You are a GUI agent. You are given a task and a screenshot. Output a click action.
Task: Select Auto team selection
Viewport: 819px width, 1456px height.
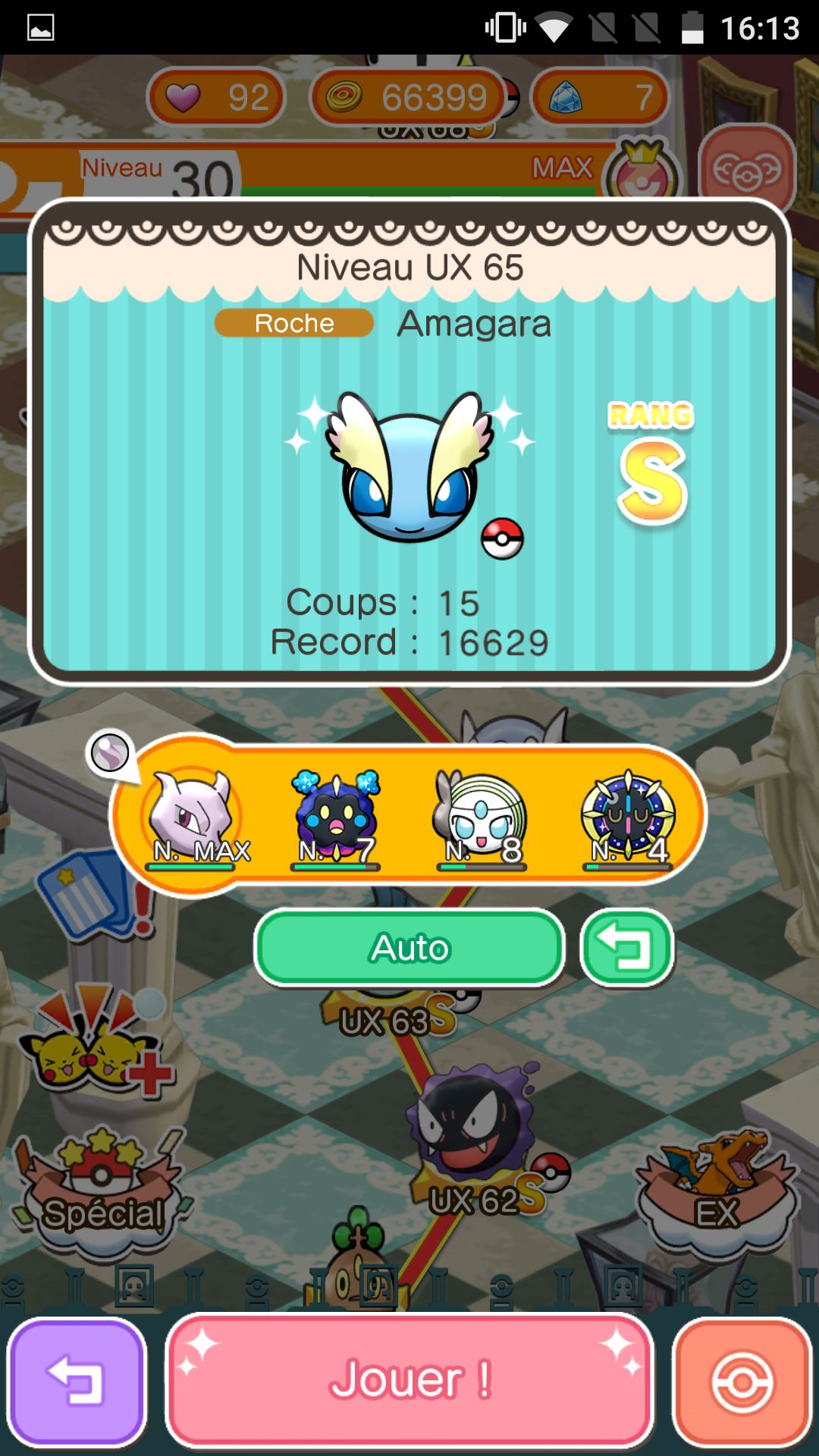point(409,948)
